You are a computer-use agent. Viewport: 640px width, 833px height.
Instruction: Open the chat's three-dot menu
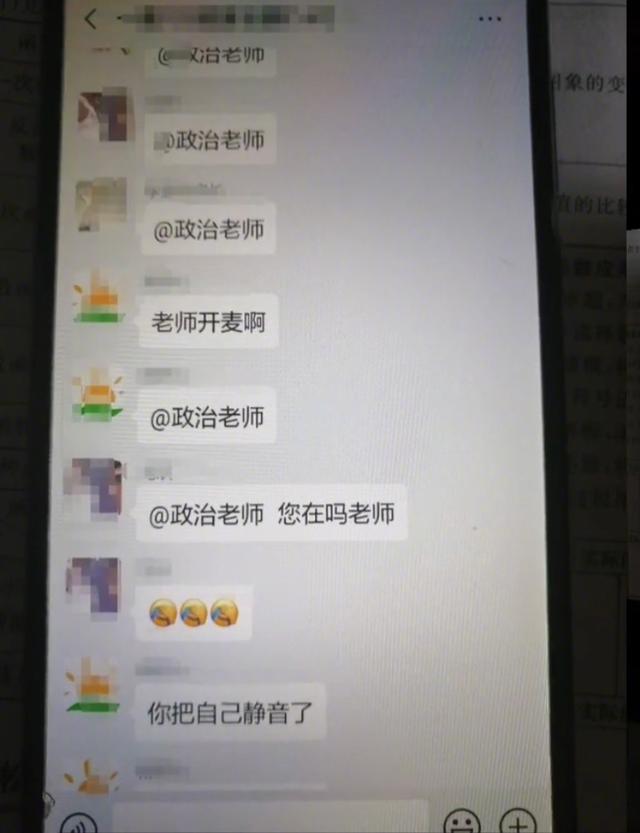(489, 19)
